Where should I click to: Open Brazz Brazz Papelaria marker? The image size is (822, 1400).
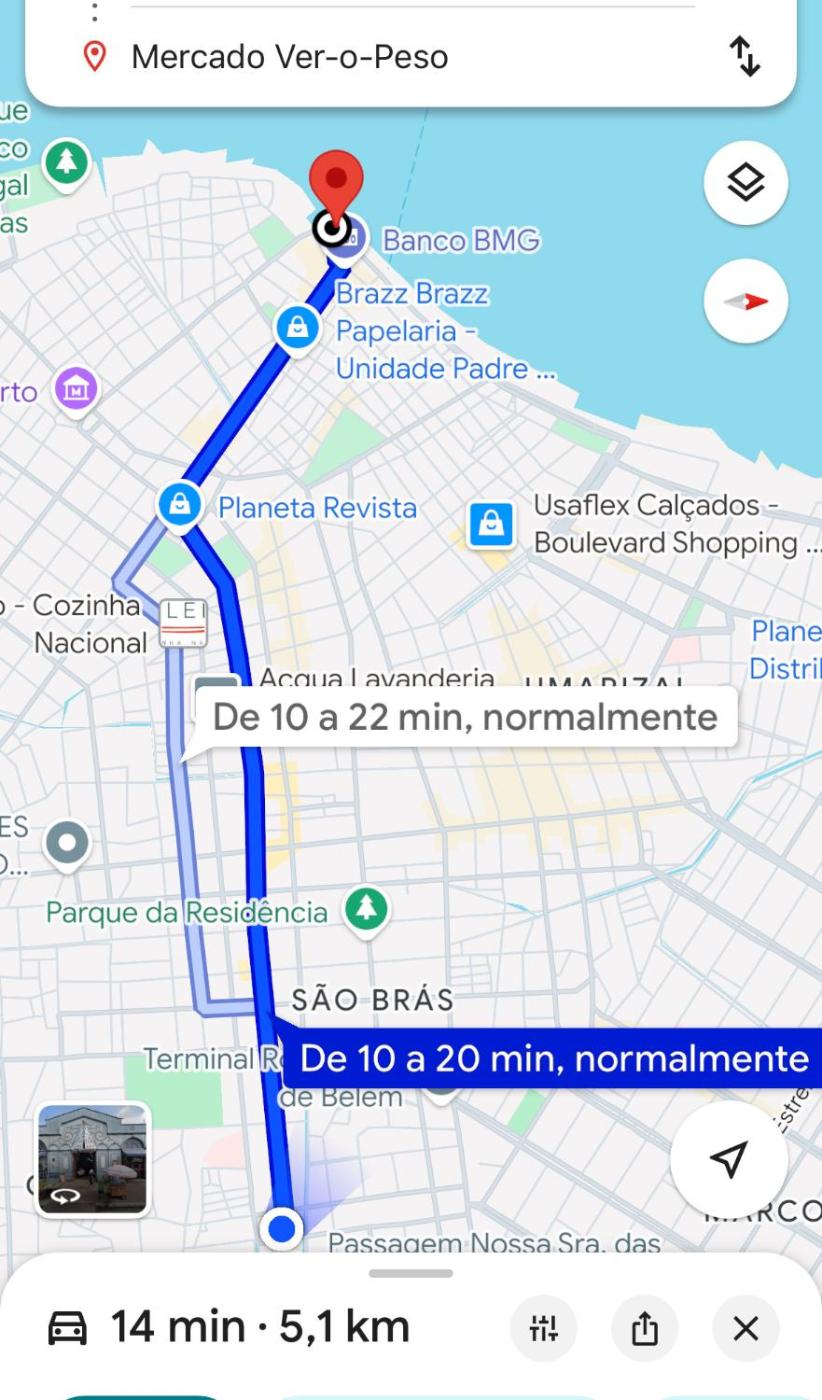click(297, 326)
